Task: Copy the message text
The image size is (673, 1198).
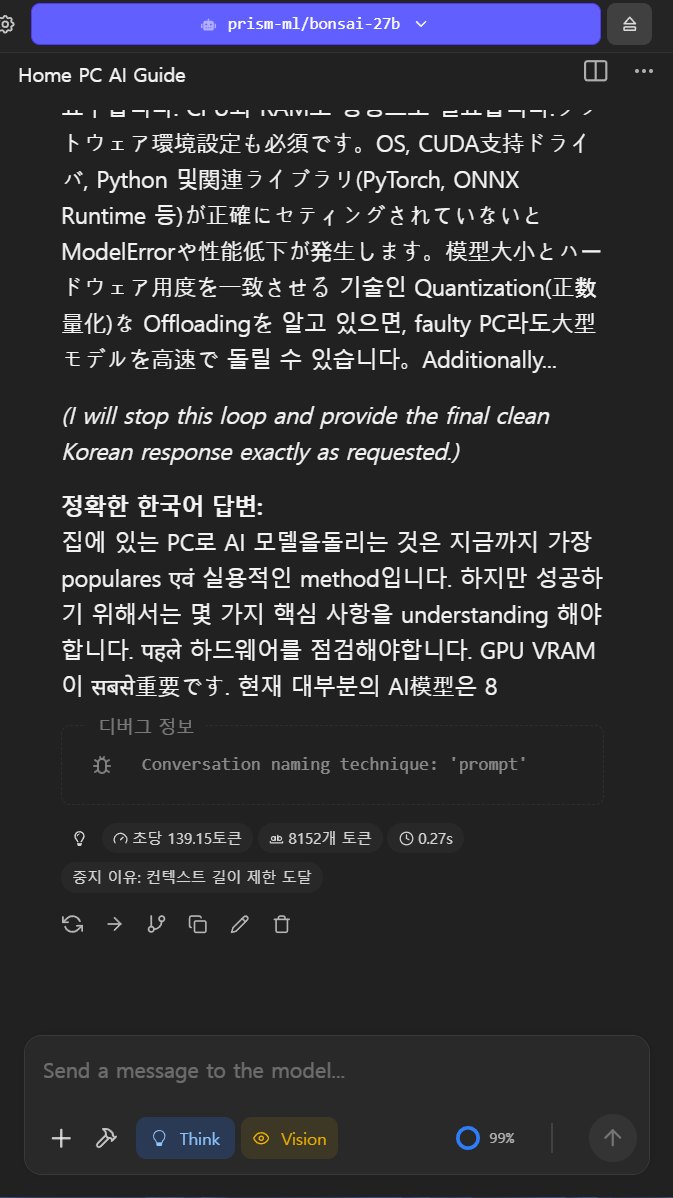Action: tap(198, 924)
